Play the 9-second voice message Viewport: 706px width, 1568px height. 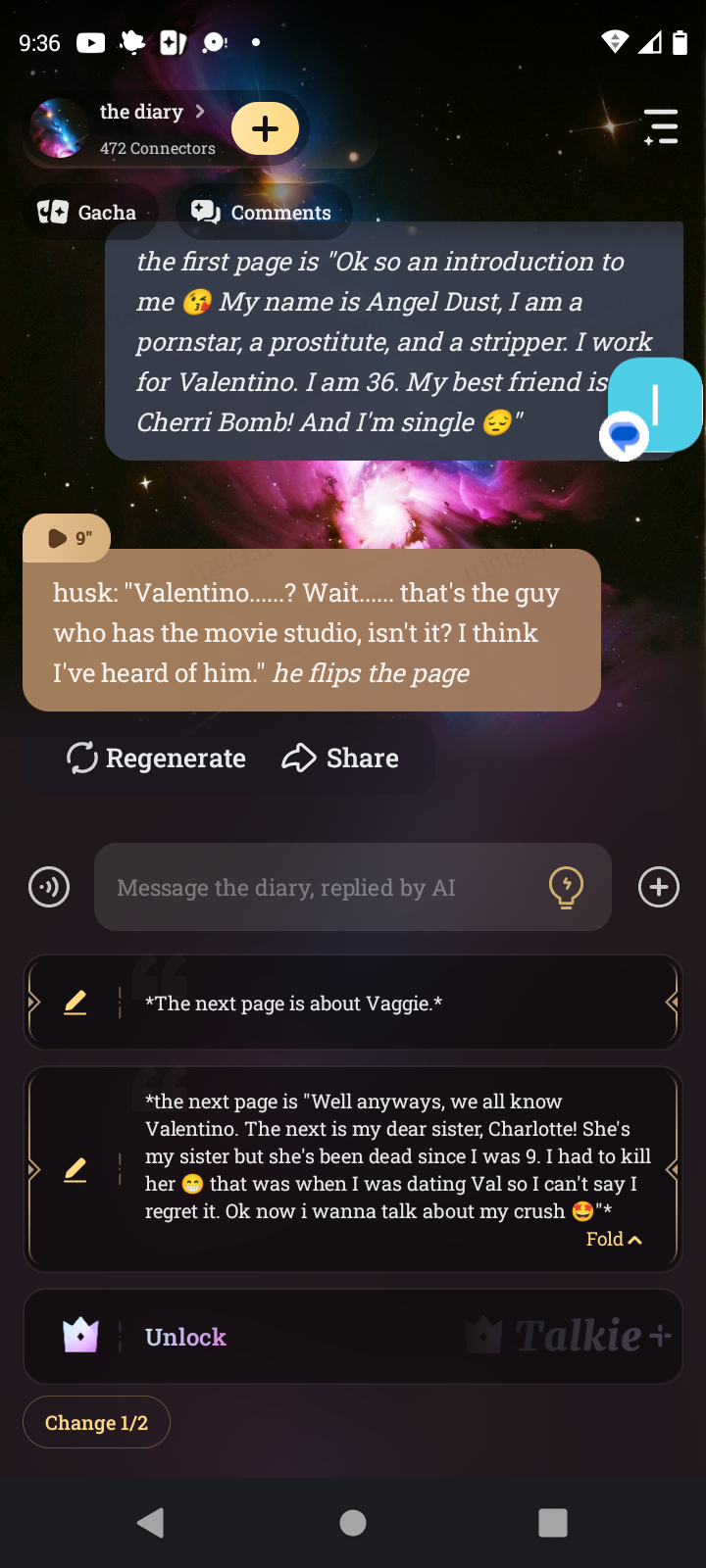pos(67,537)
